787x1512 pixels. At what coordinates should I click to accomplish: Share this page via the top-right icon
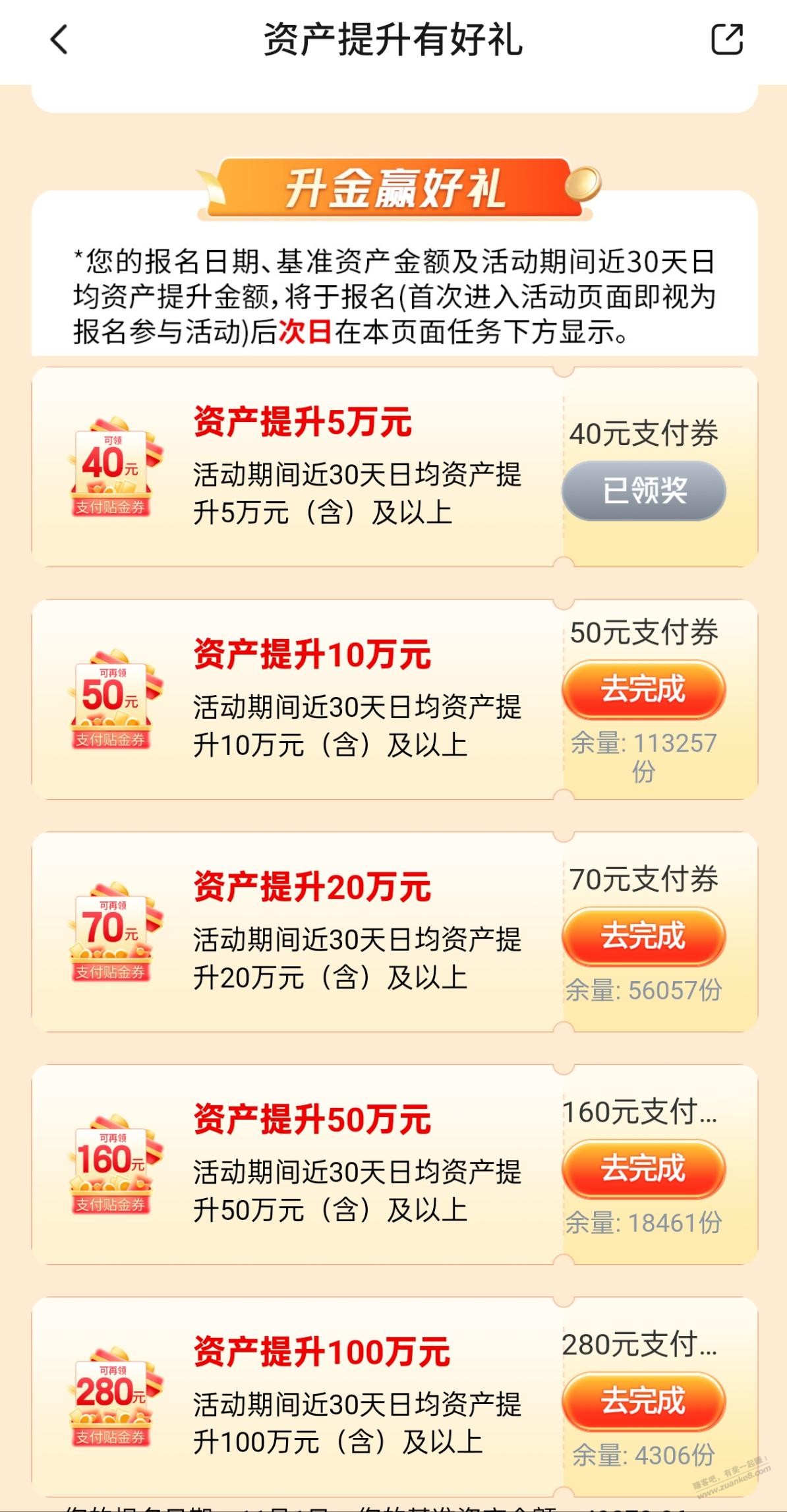tap(727, 40)
